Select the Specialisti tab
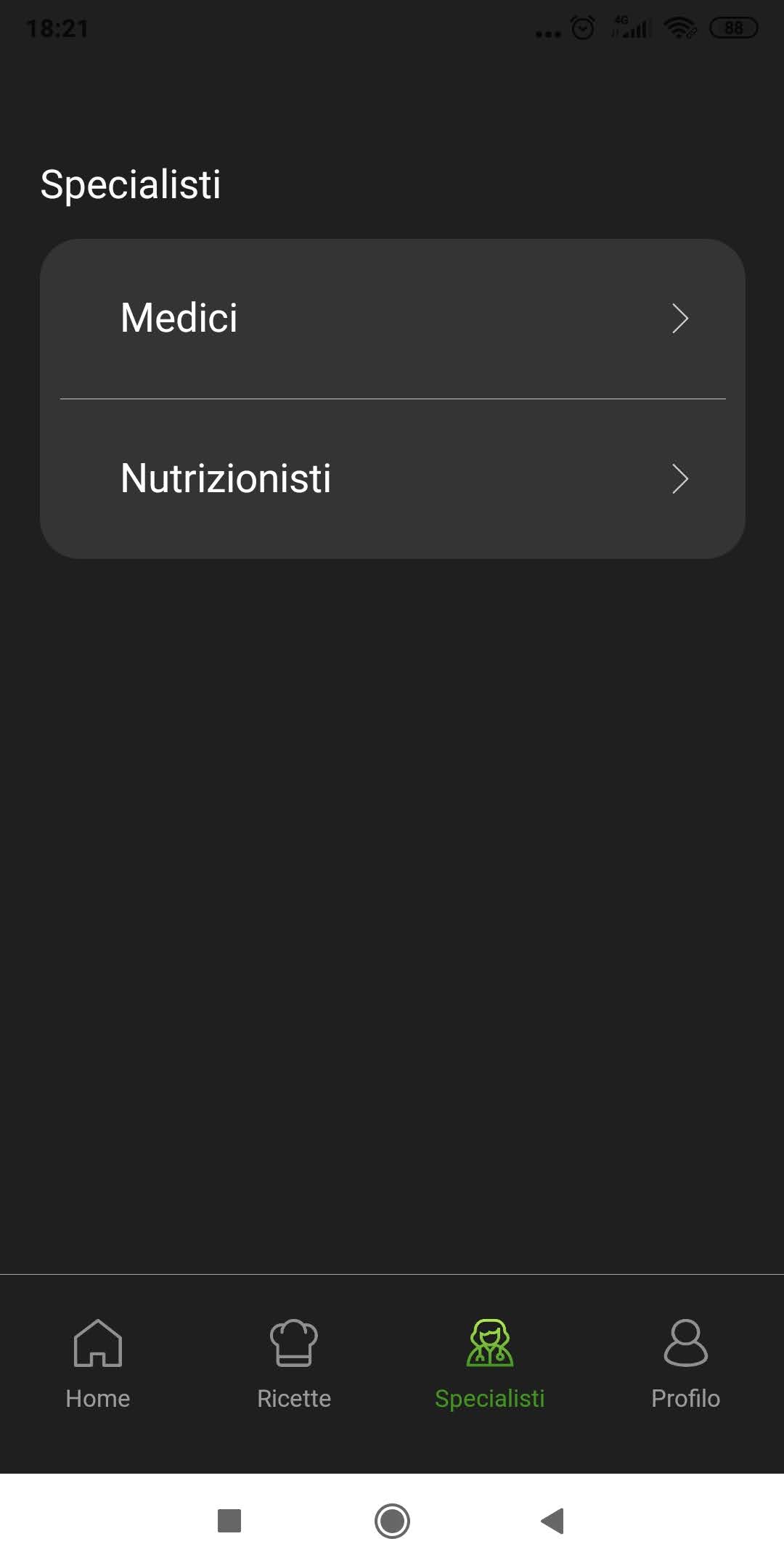The height and width of the screenshot is (1568, 784). click(x=490, y=1364)
